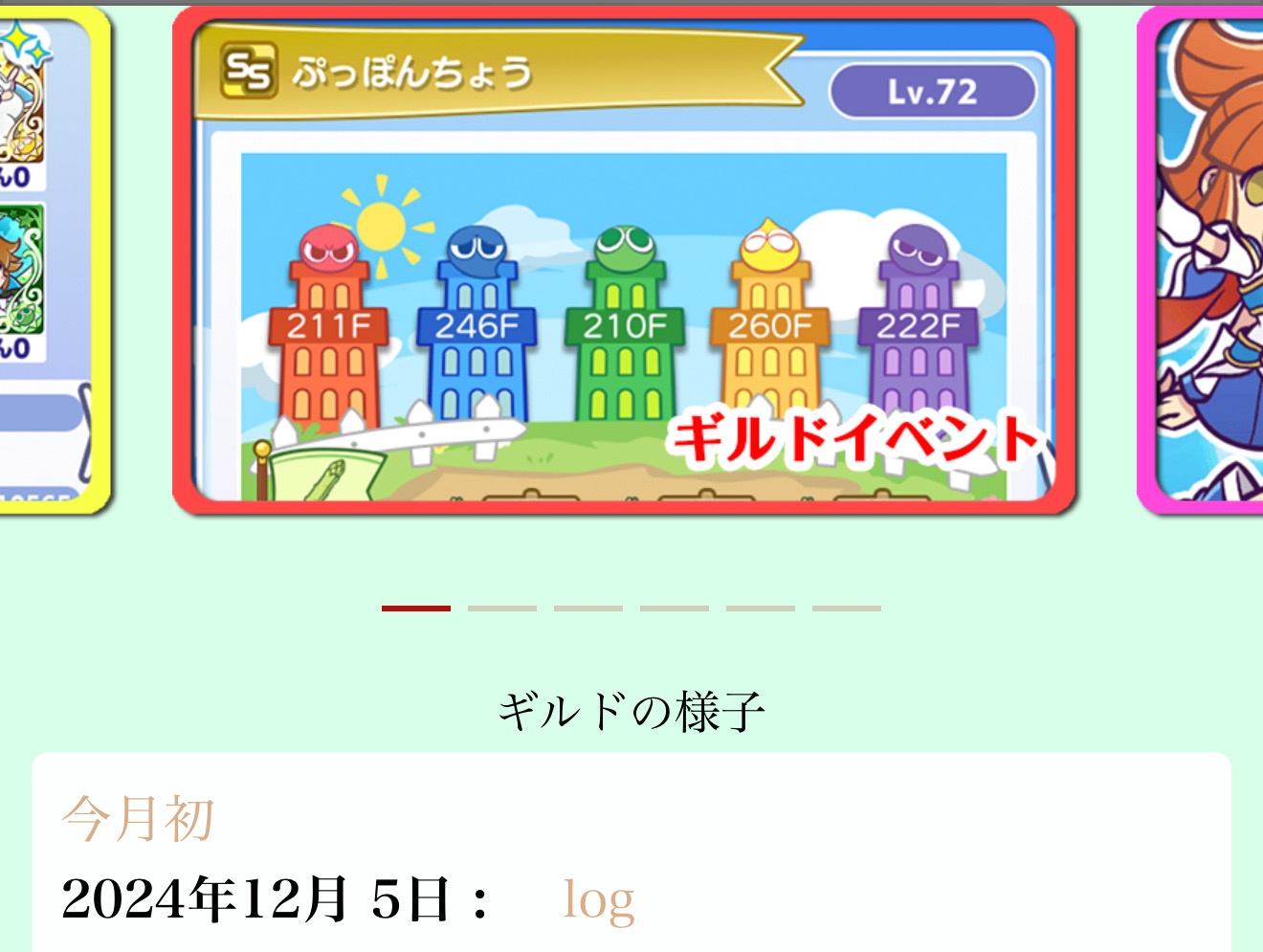Open the log link for 2024年12月5日
Viewport: 1263px width, 952px height.
[598, 899]
